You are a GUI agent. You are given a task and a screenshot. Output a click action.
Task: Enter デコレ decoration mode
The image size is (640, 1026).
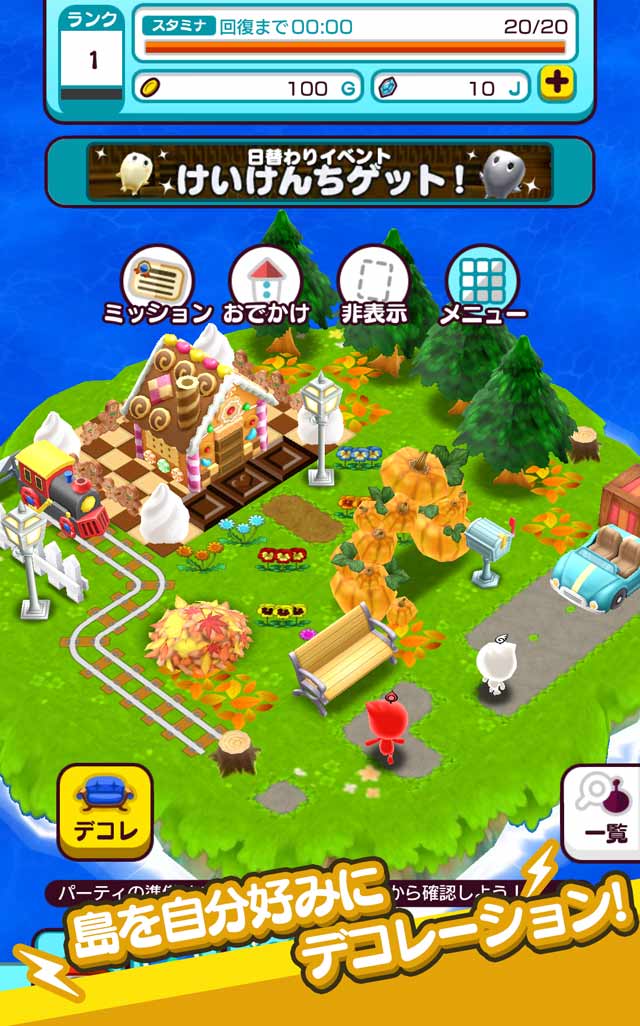click(x=105, y=811)
